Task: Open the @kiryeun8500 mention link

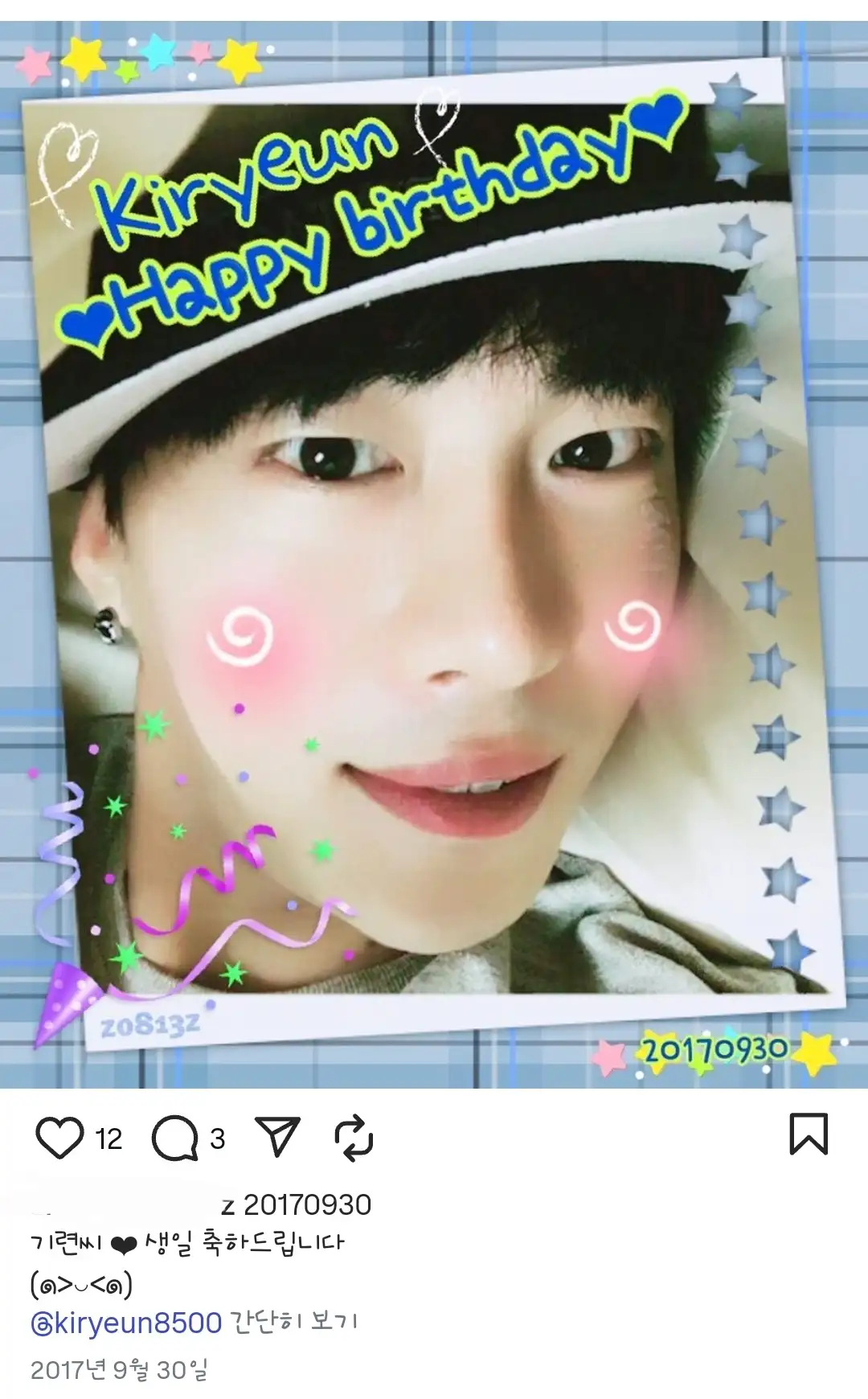Action: (x=126, y=1323)
